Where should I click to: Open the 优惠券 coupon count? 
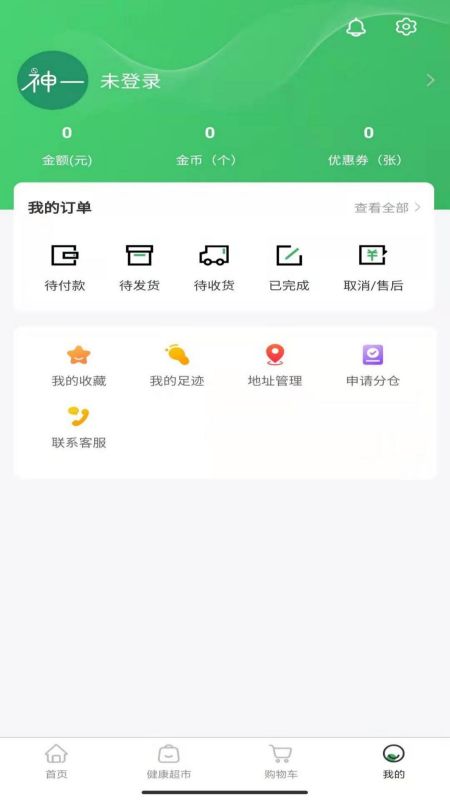click(368, 146)
